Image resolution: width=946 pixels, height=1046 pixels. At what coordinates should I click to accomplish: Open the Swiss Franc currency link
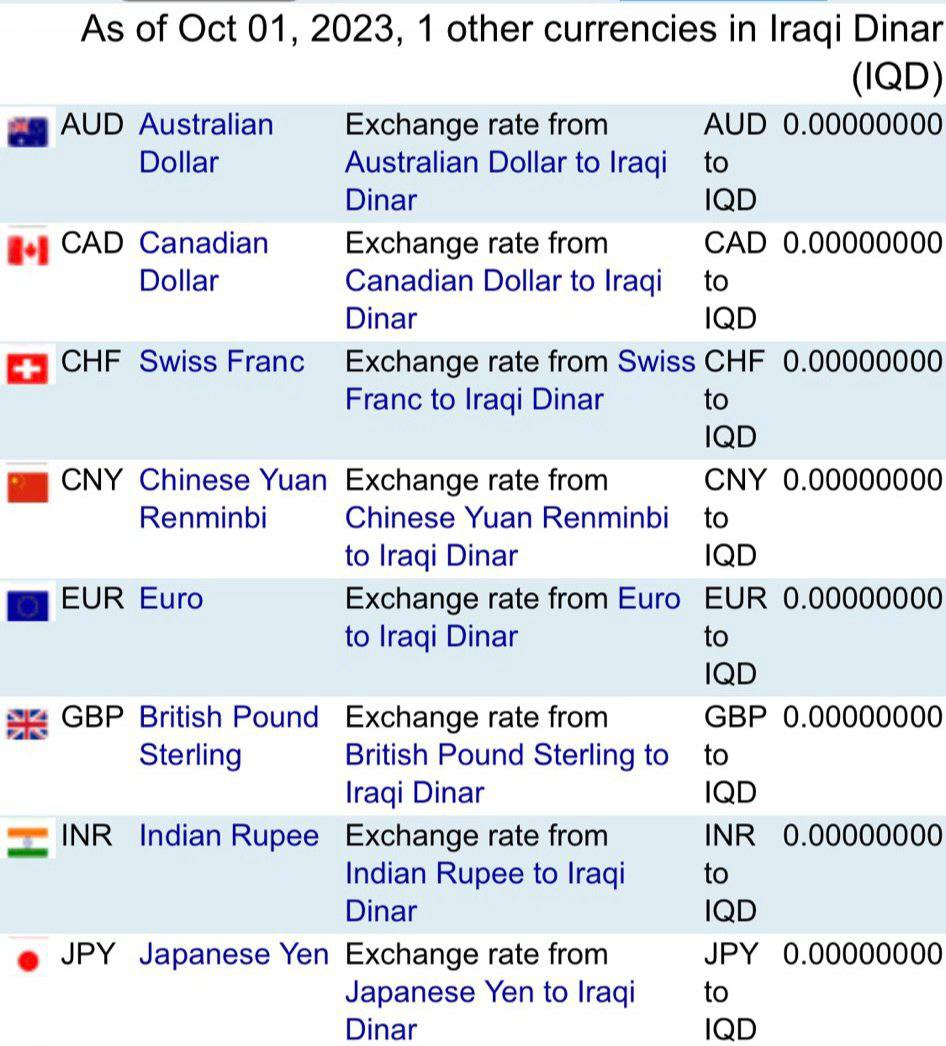point(221,362)
